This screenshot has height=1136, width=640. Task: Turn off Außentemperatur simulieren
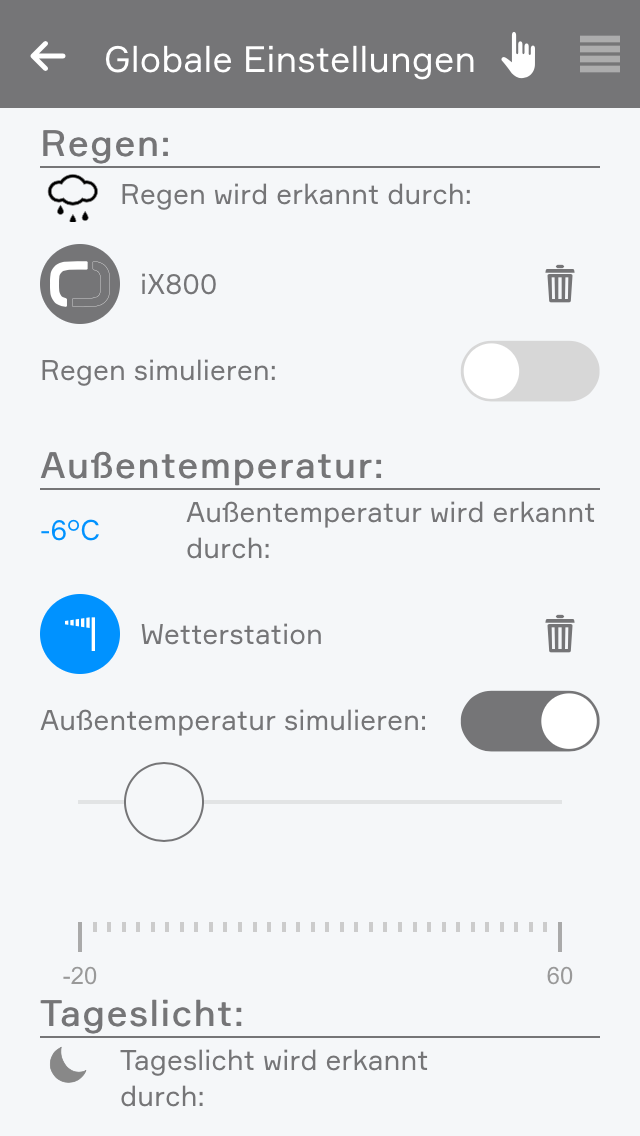pos(529,721)
